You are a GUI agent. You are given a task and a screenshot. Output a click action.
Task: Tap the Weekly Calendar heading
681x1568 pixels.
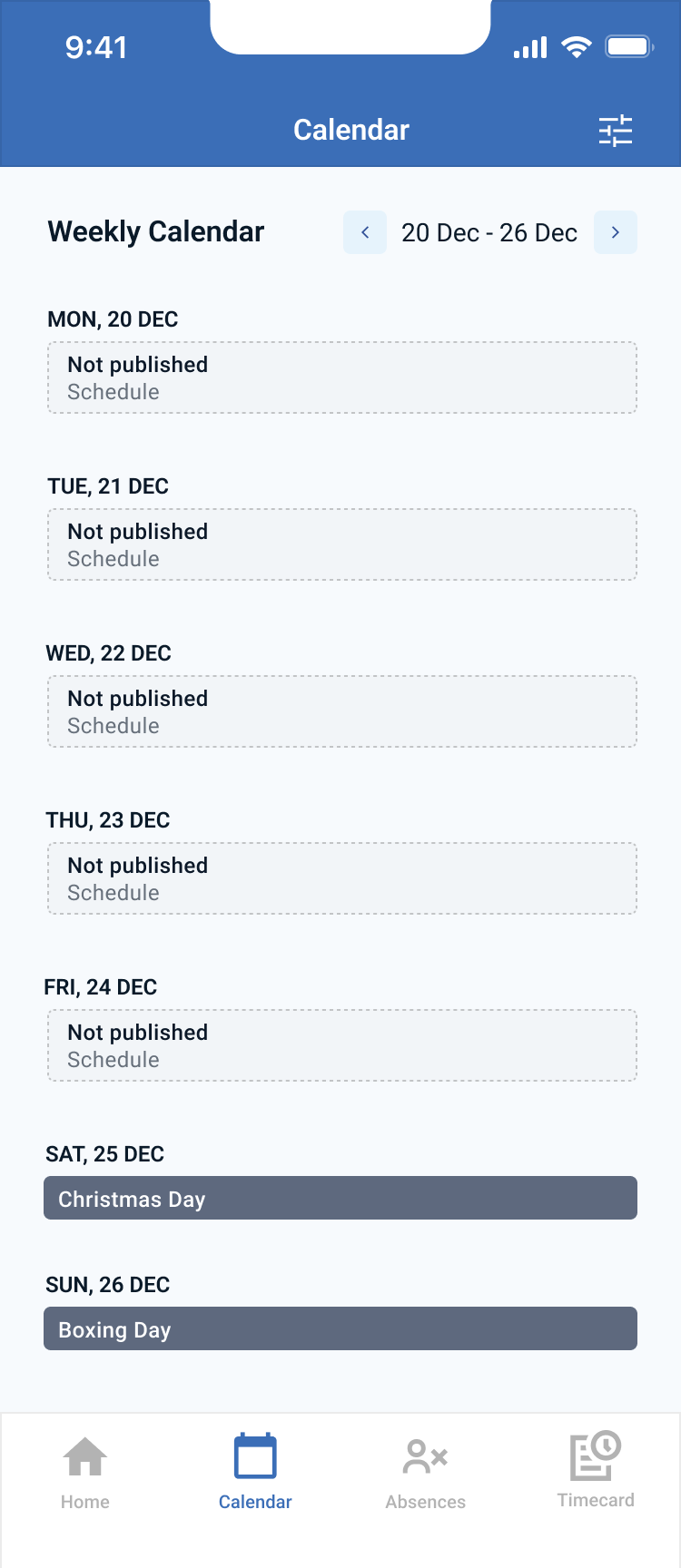click(155, 232)
